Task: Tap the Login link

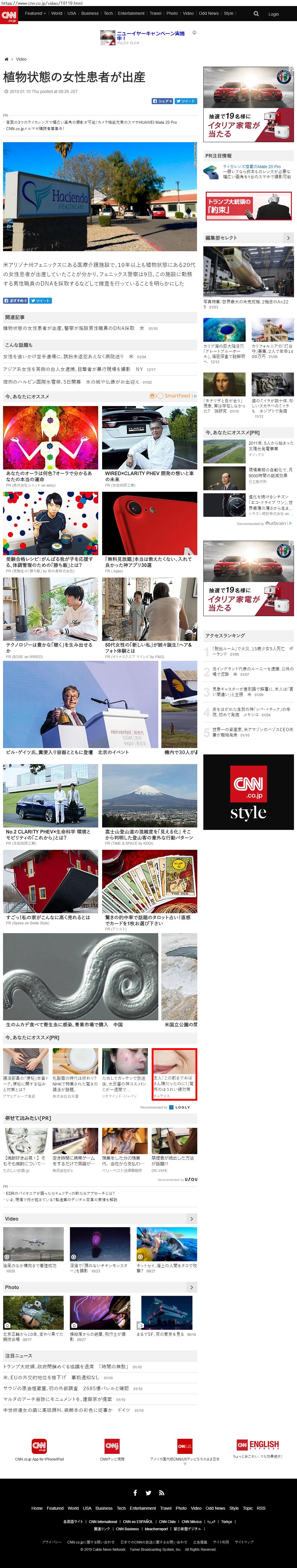Action: click(274, 14)
